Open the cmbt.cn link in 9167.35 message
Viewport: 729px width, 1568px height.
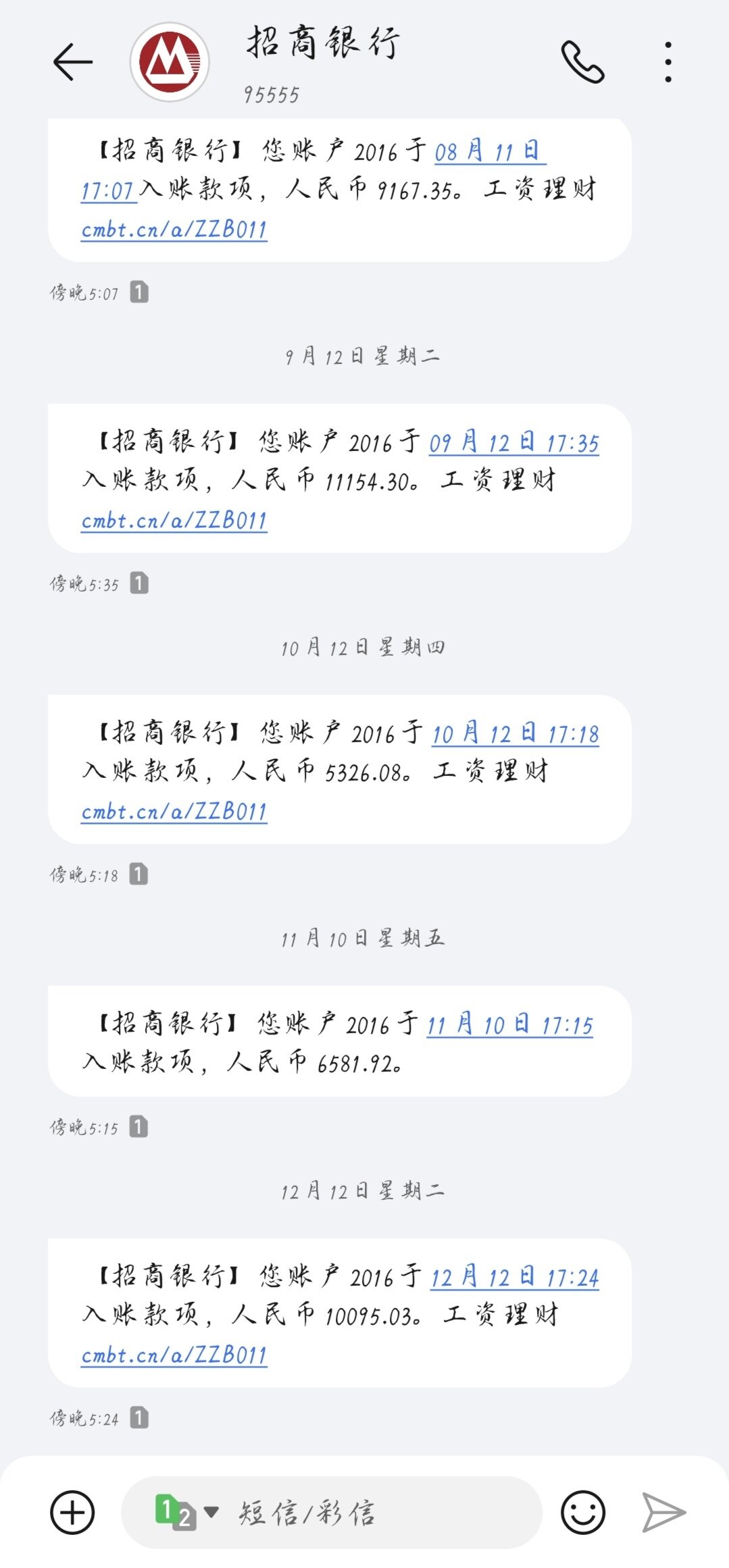click(x=174, y=230)
